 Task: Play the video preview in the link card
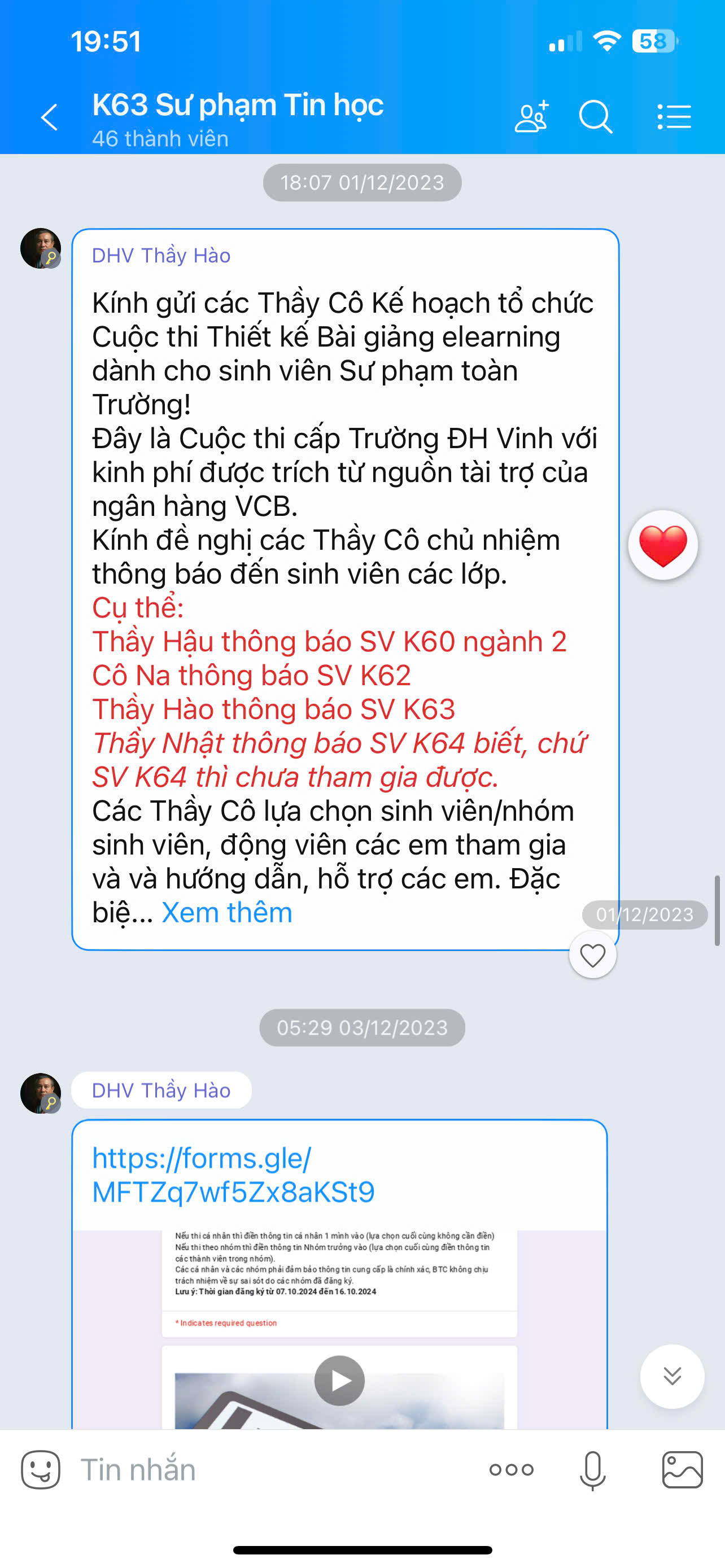pos(339,1381)
